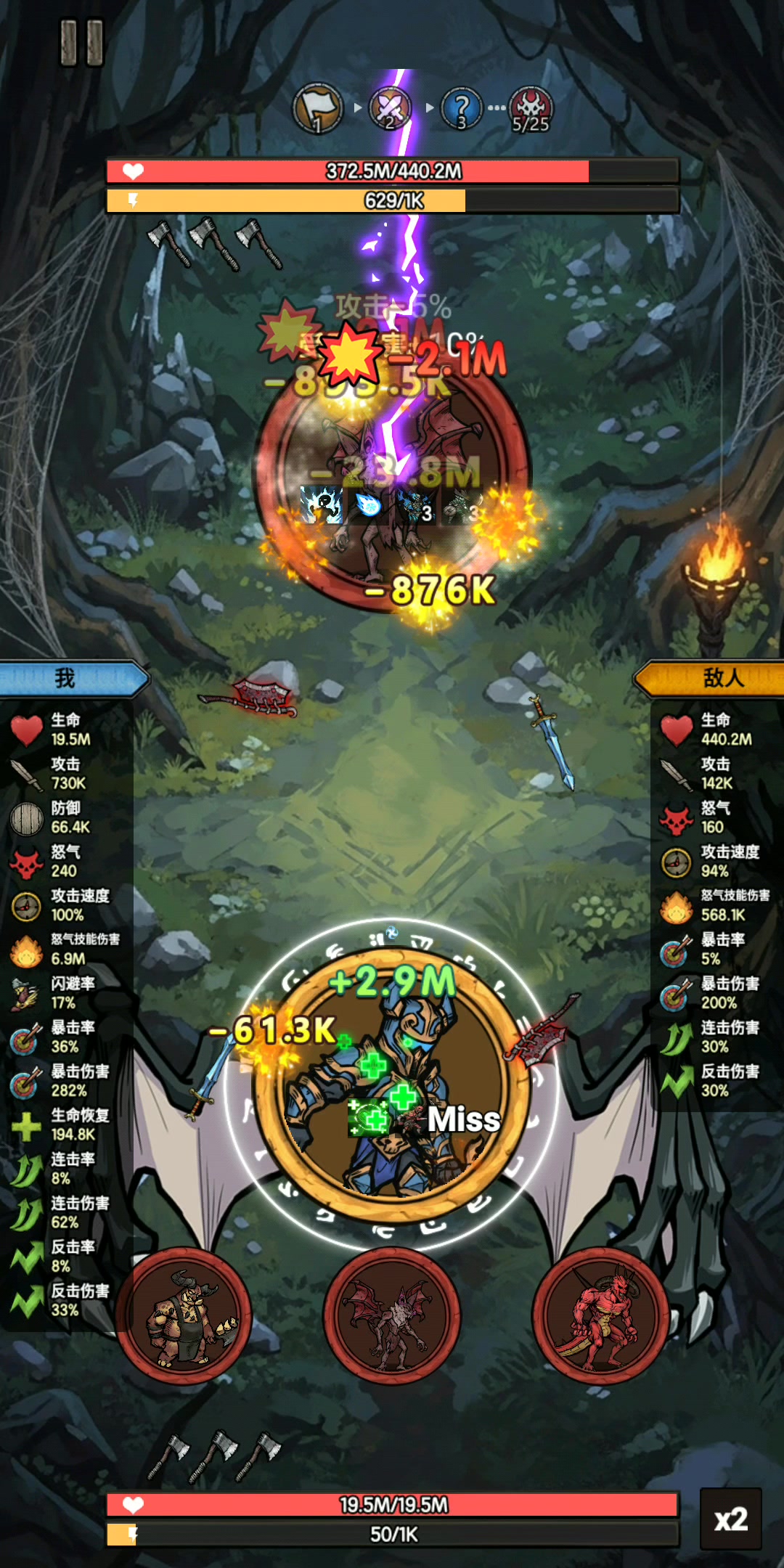784x1568 pixels.
Task: Select the red devil monster portrait
Action: (x=600, y=1315)
